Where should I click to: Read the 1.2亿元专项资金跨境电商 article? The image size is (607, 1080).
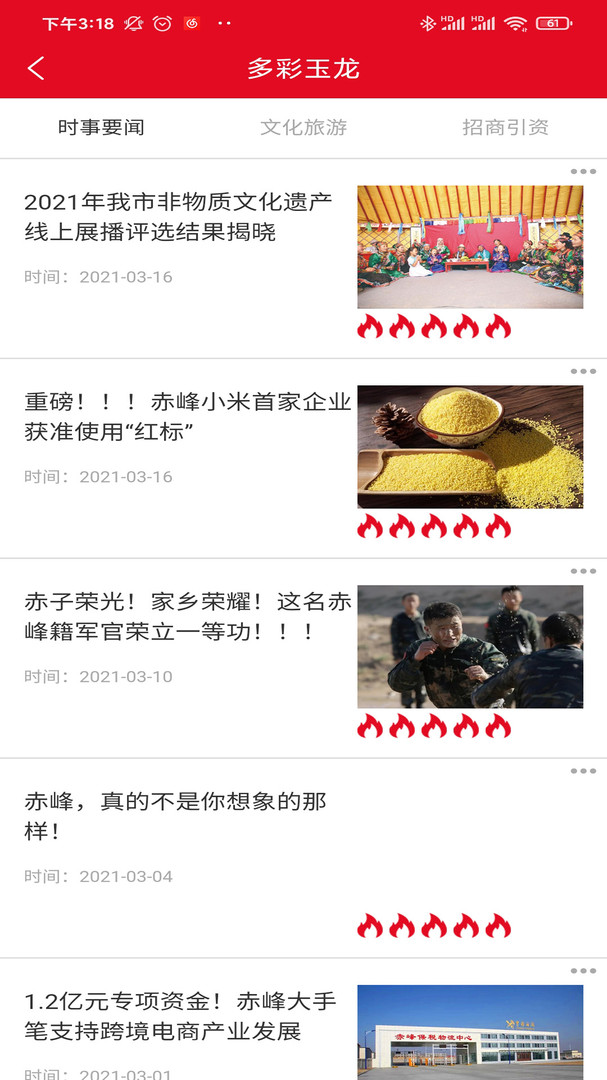coord(180,1016)
